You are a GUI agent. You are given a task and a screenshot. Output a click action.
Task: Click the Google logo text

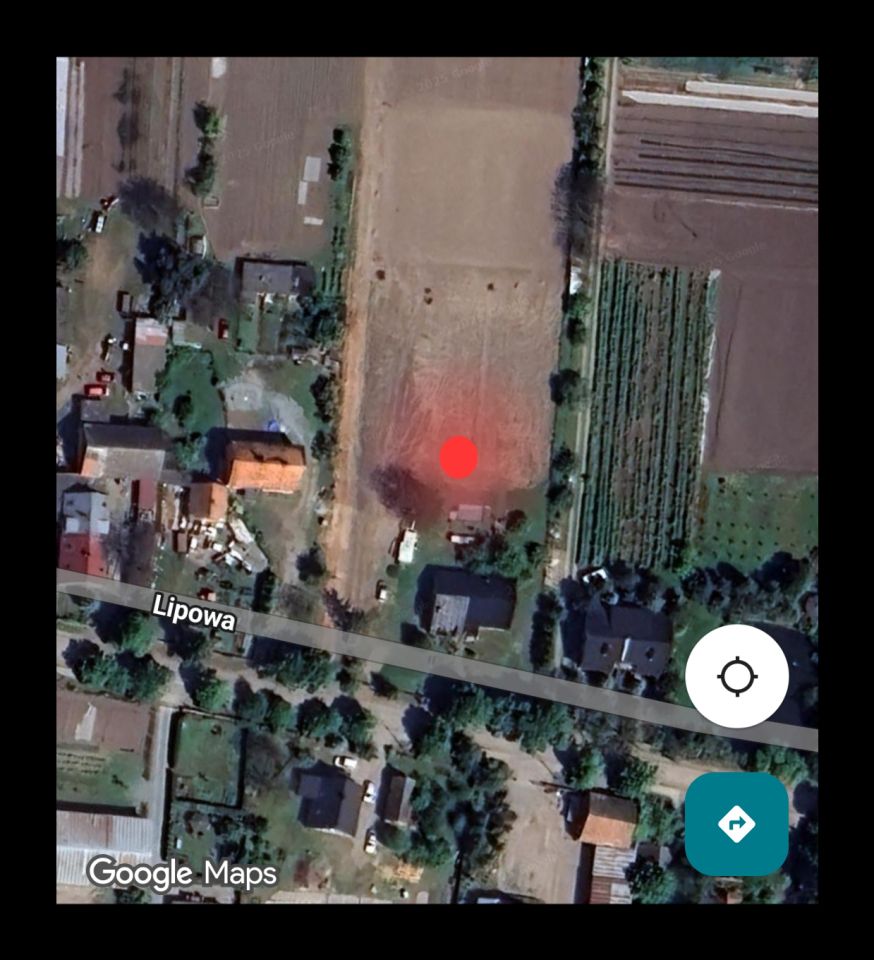click(139, 874)
